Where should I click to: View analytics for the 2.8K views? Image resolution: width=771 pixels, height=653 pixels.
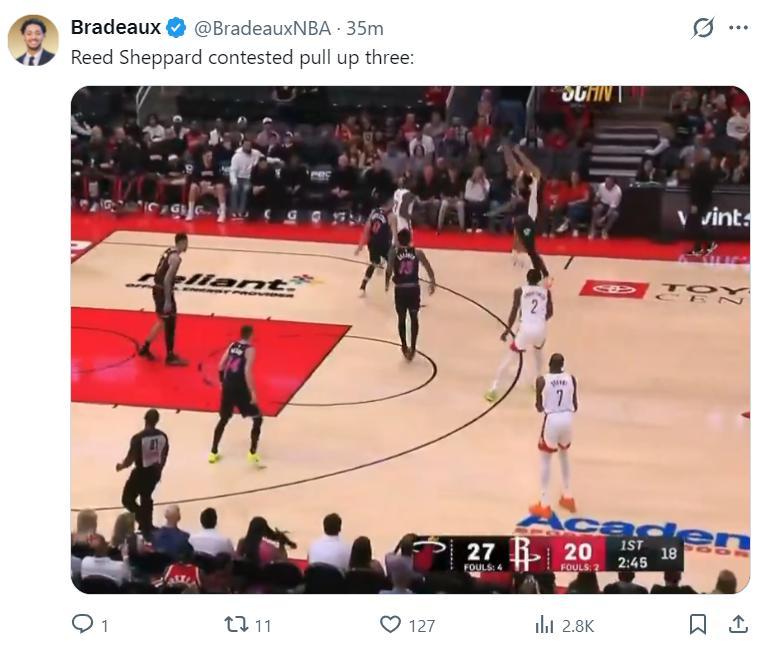pyautogui.click(x=545, y=625)
